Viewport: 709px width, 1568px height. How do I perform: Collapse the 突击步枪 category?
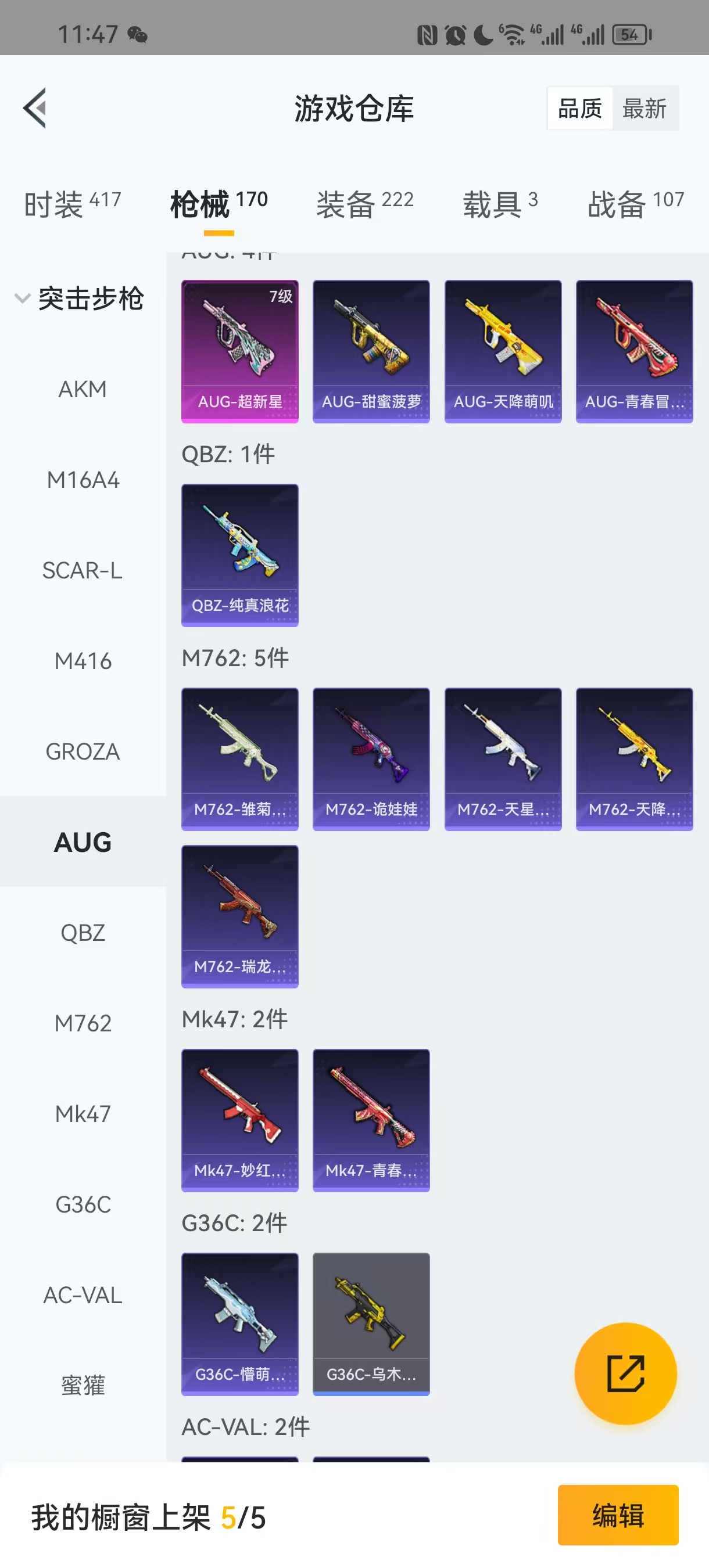click(79, 299)
